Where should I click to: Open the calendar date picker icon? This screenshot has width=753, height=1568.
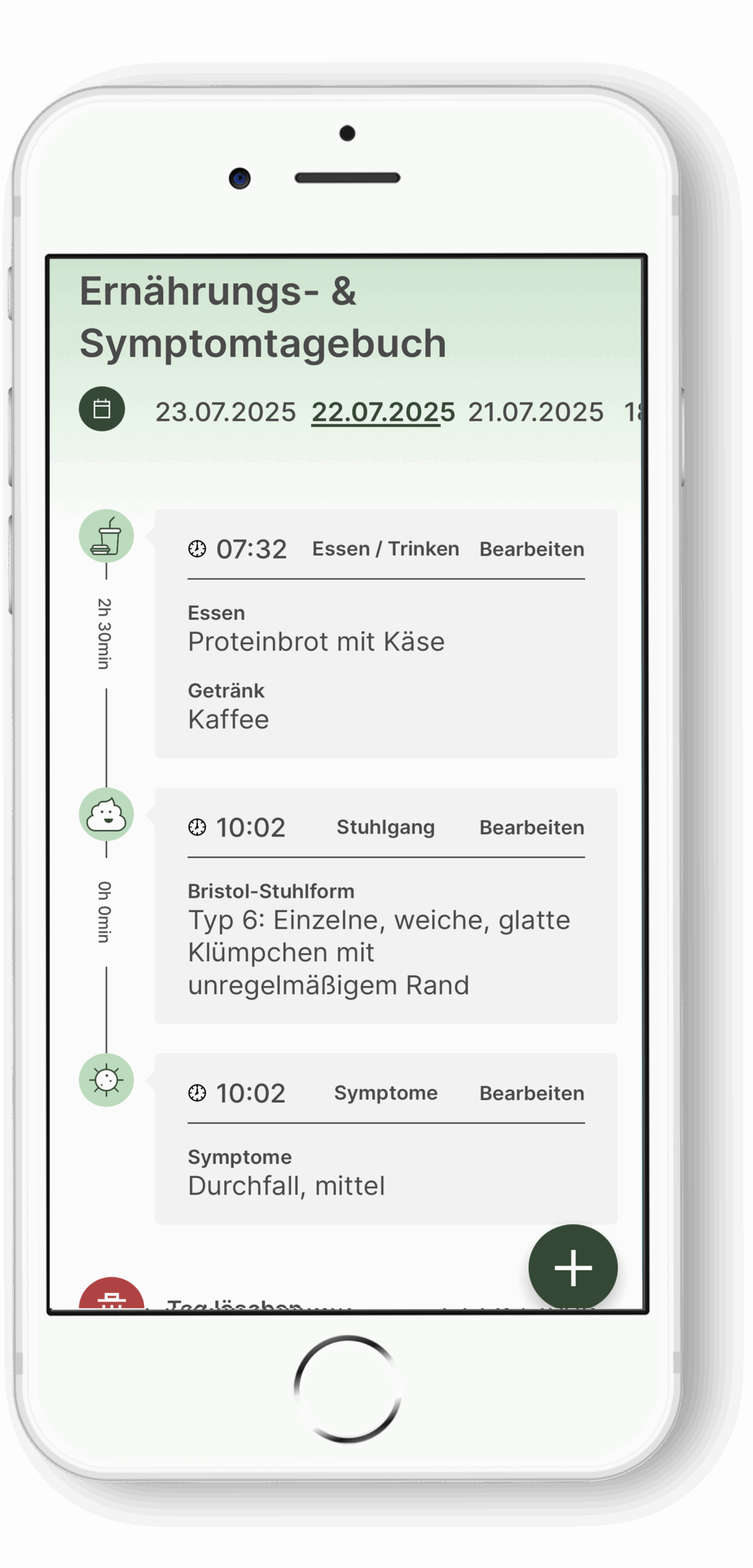click(x=102, y=409)
